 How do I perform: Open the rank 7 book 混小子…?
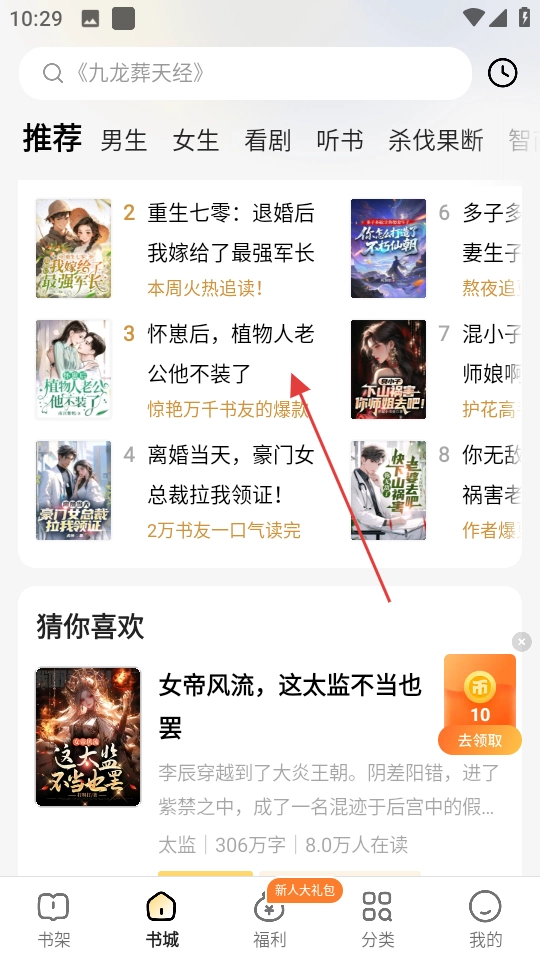click(x=436, y=370)
